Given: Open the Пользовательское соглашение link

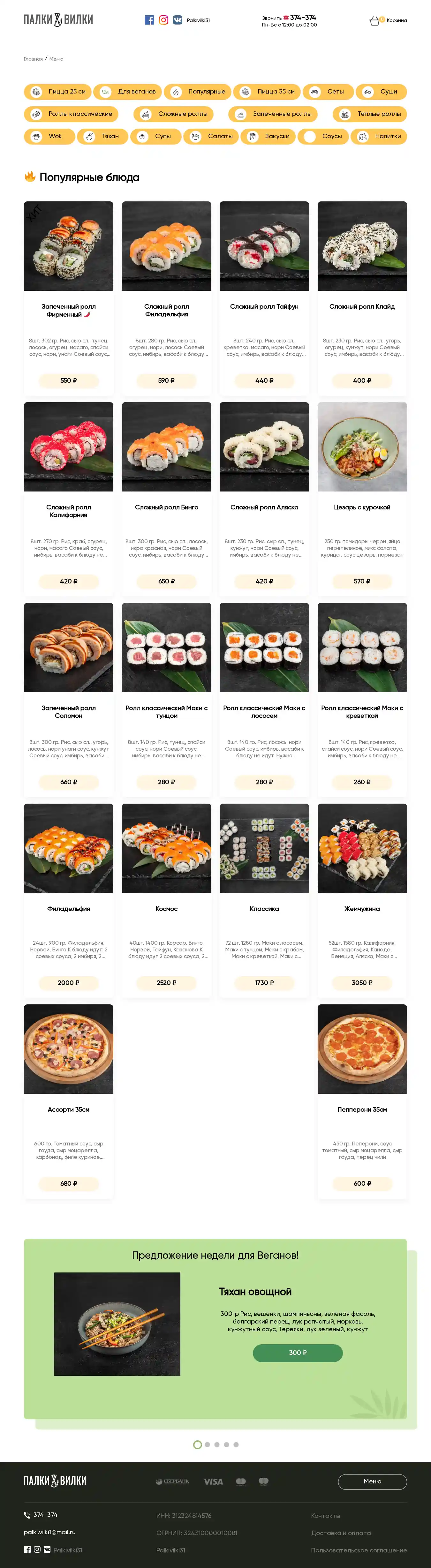Looking at the screenshot, I should [359, 1550].
